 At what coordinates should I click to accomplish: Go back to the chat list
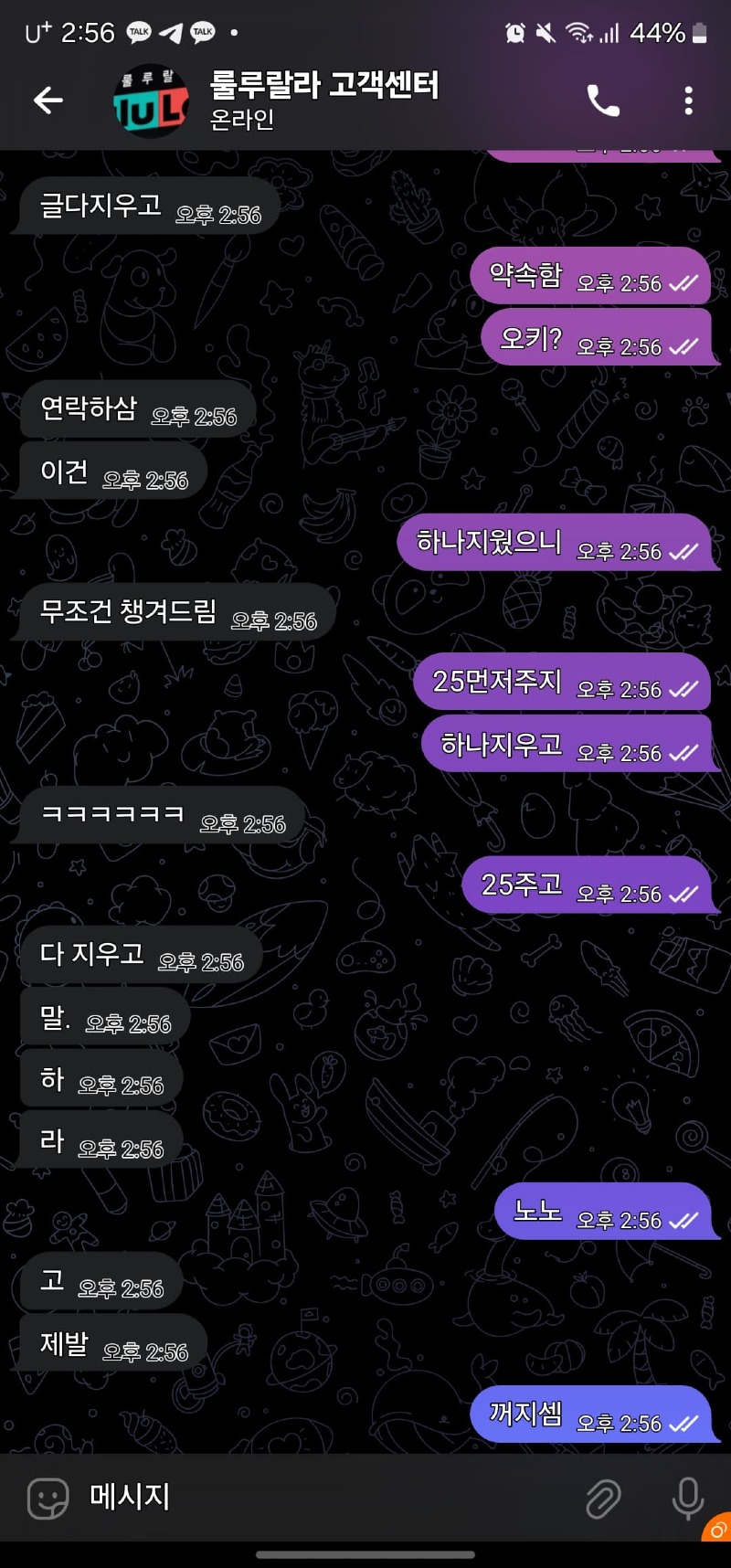coord(48,100)
